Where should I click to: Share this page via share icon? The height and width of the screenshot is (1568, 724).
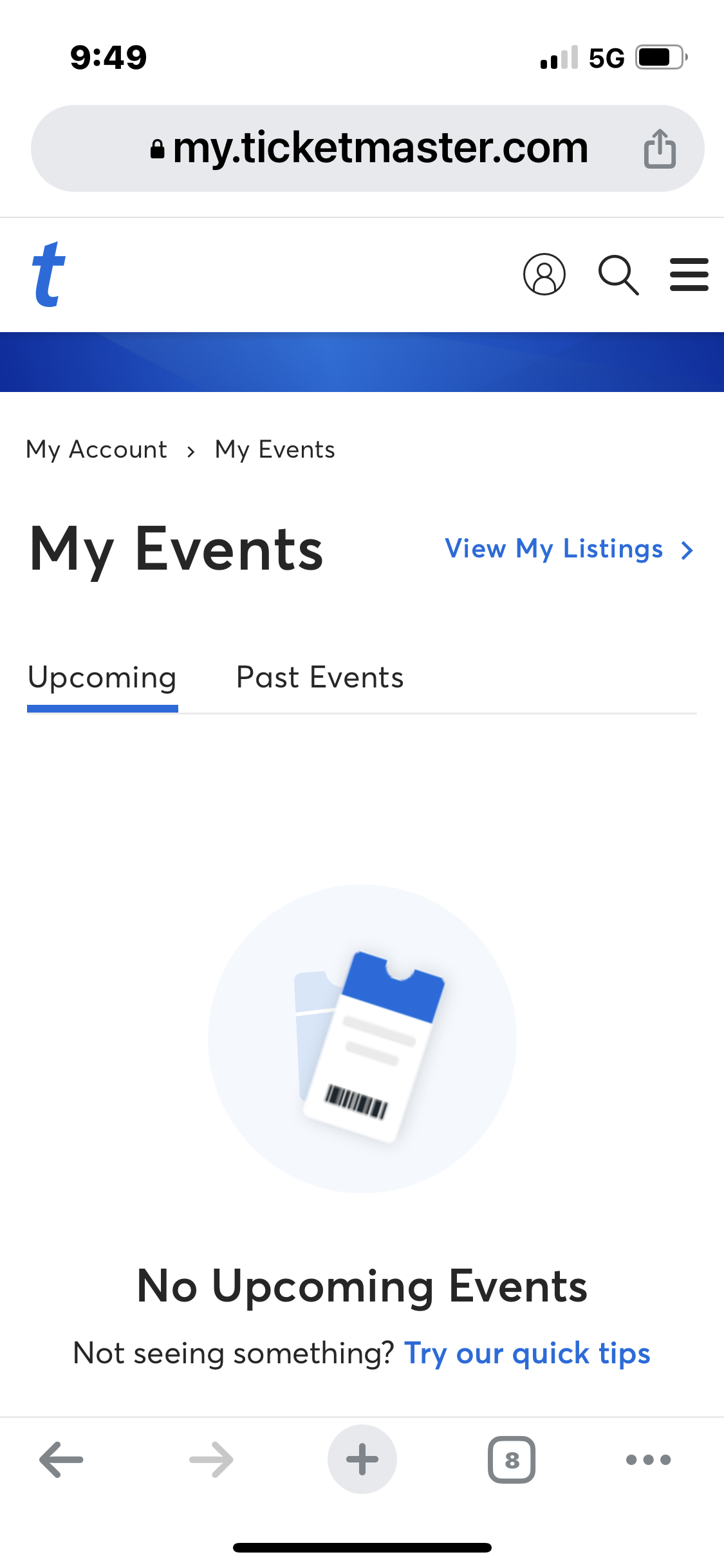point(660,149)
